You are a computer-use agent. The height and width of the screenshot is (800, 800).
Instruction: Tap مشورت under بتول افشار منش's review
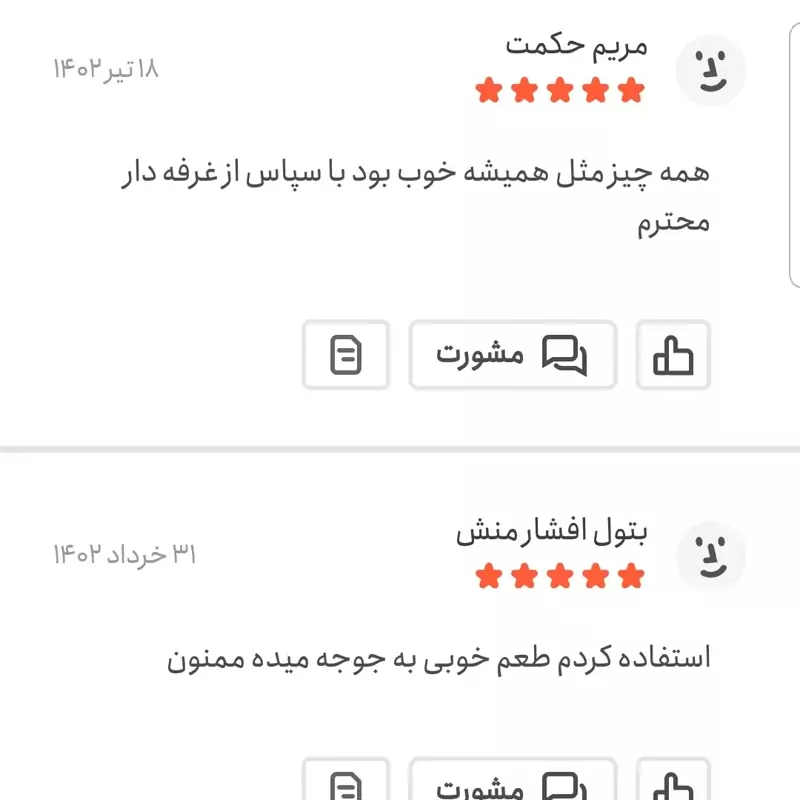coord(512,783)
